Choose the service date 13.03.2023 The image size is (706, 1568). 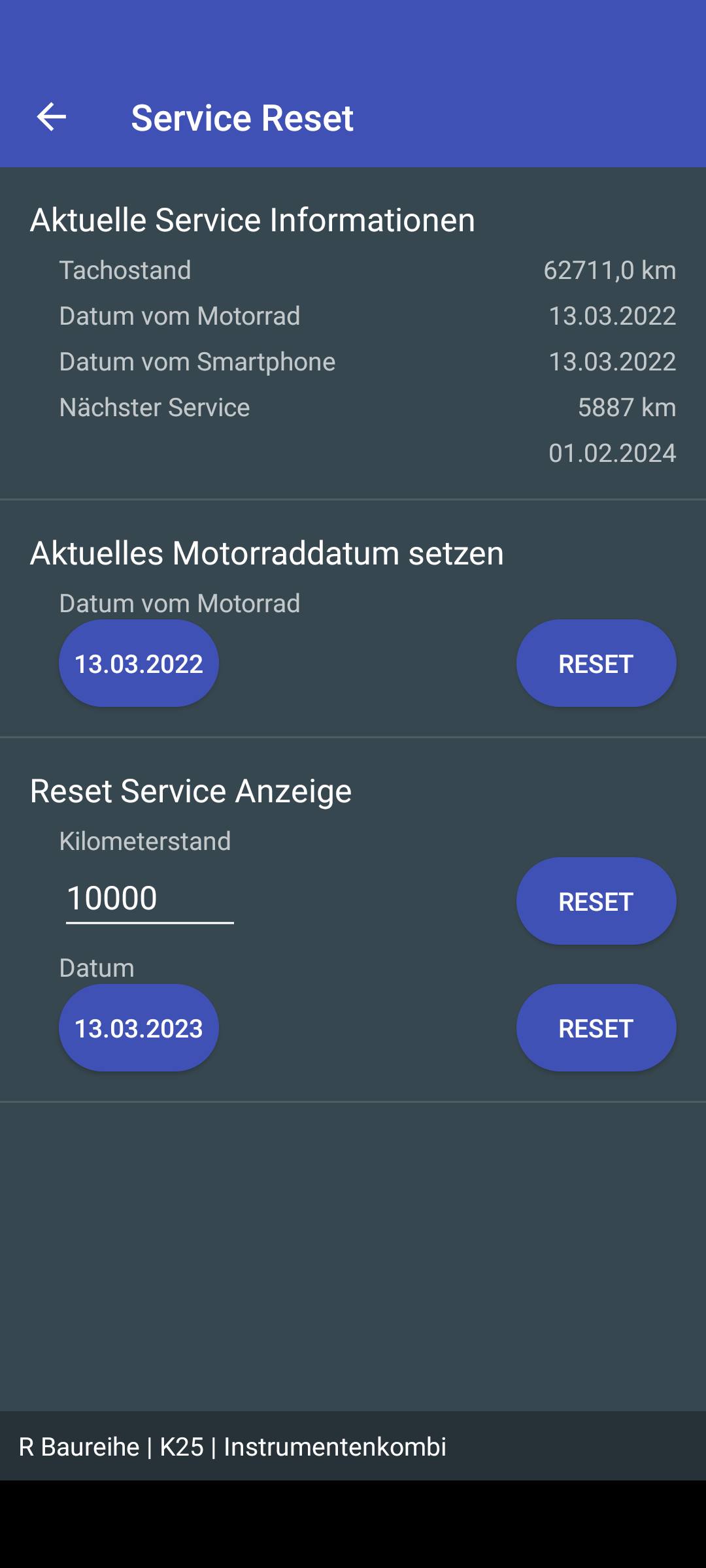139,1028
